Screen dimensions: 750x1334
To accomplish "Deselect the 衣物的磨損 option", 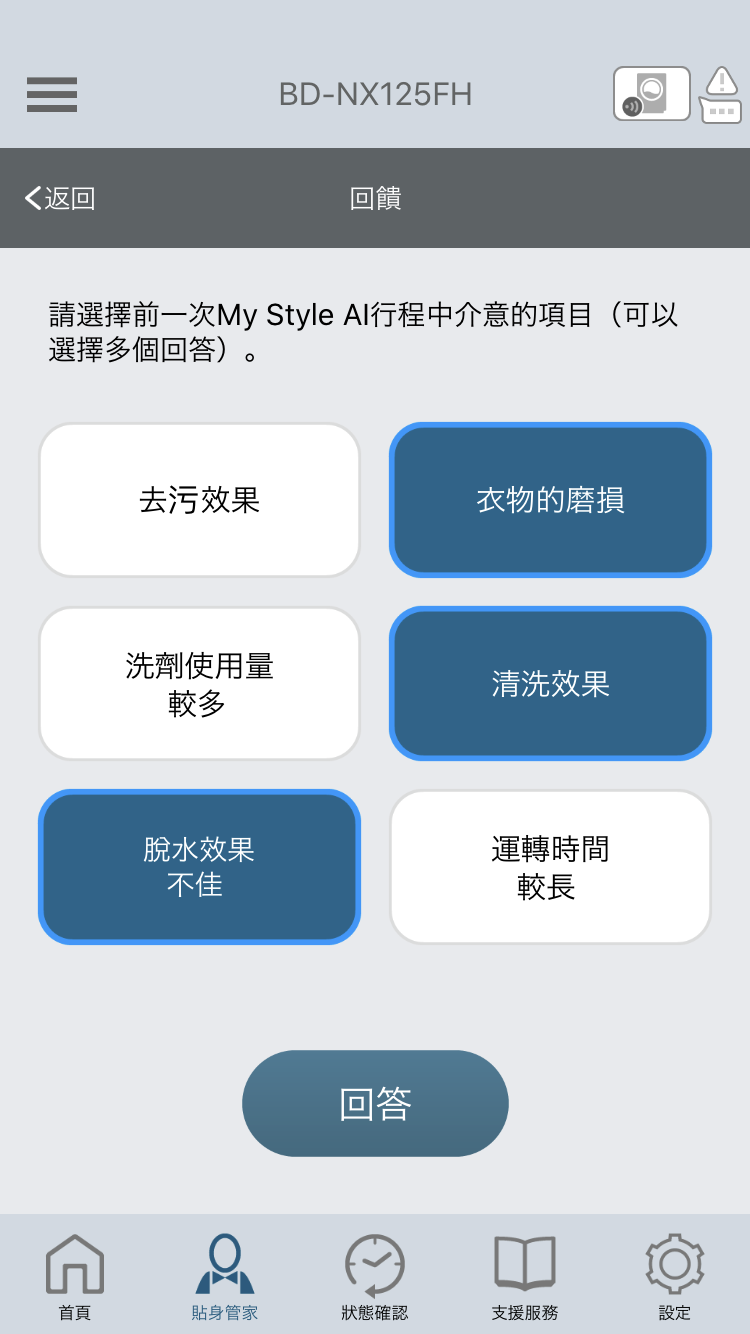I will tap(550, 500).
